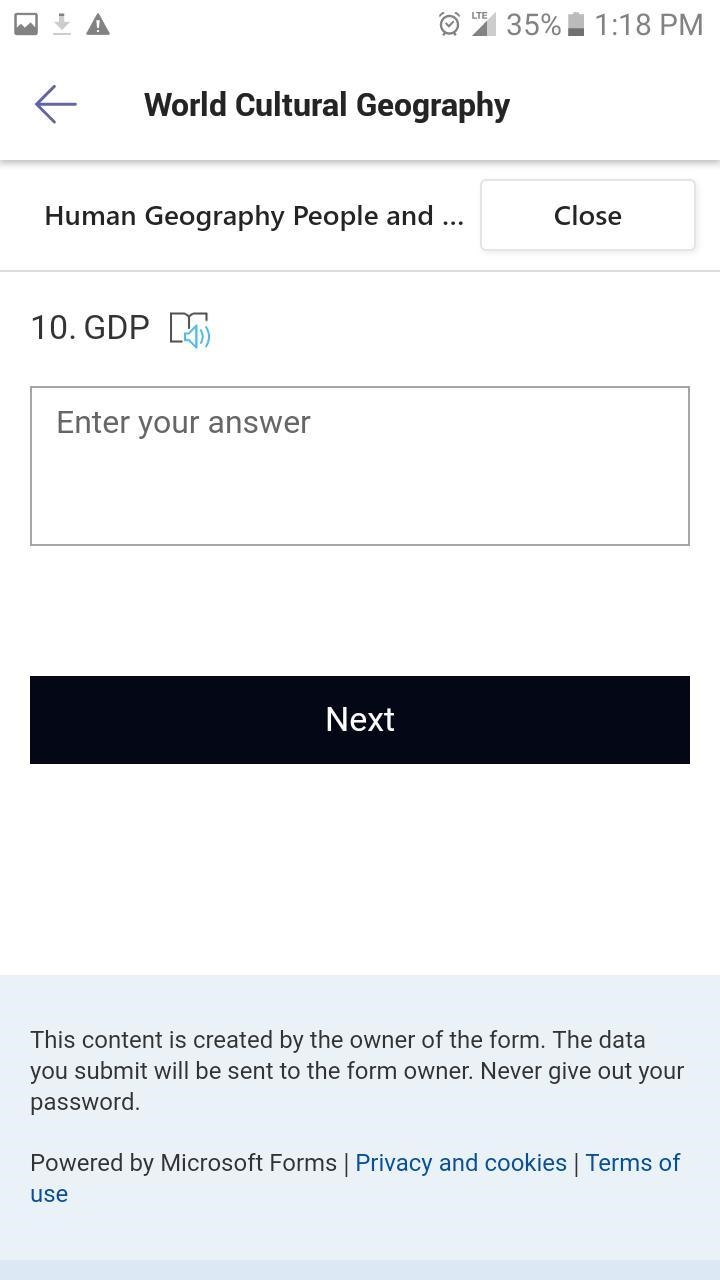This screenshot has height=1280, width=720.
Task: Proceed with the Next button
Action: (360, 720)
